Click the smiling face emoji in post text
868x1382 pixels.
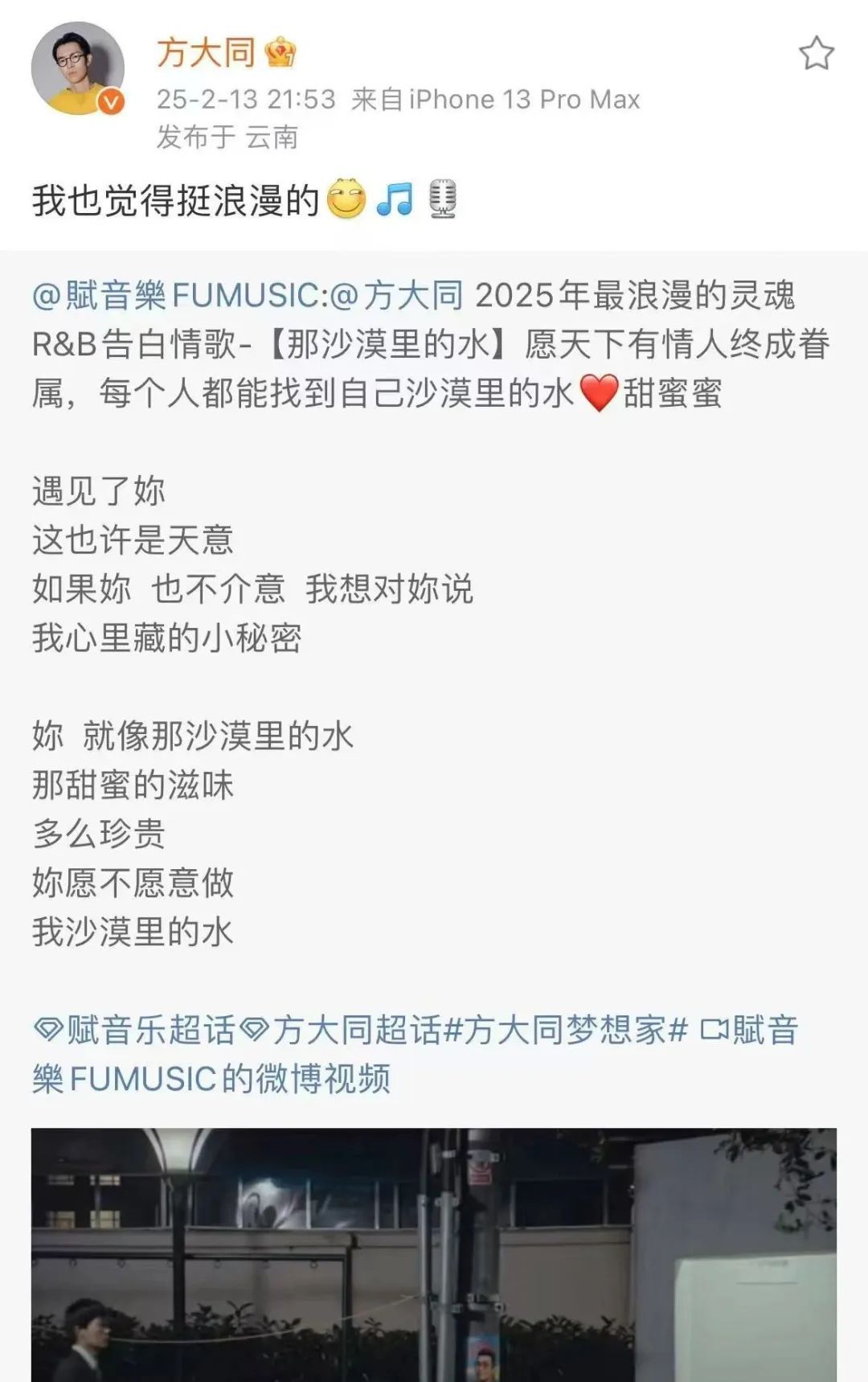345,200
